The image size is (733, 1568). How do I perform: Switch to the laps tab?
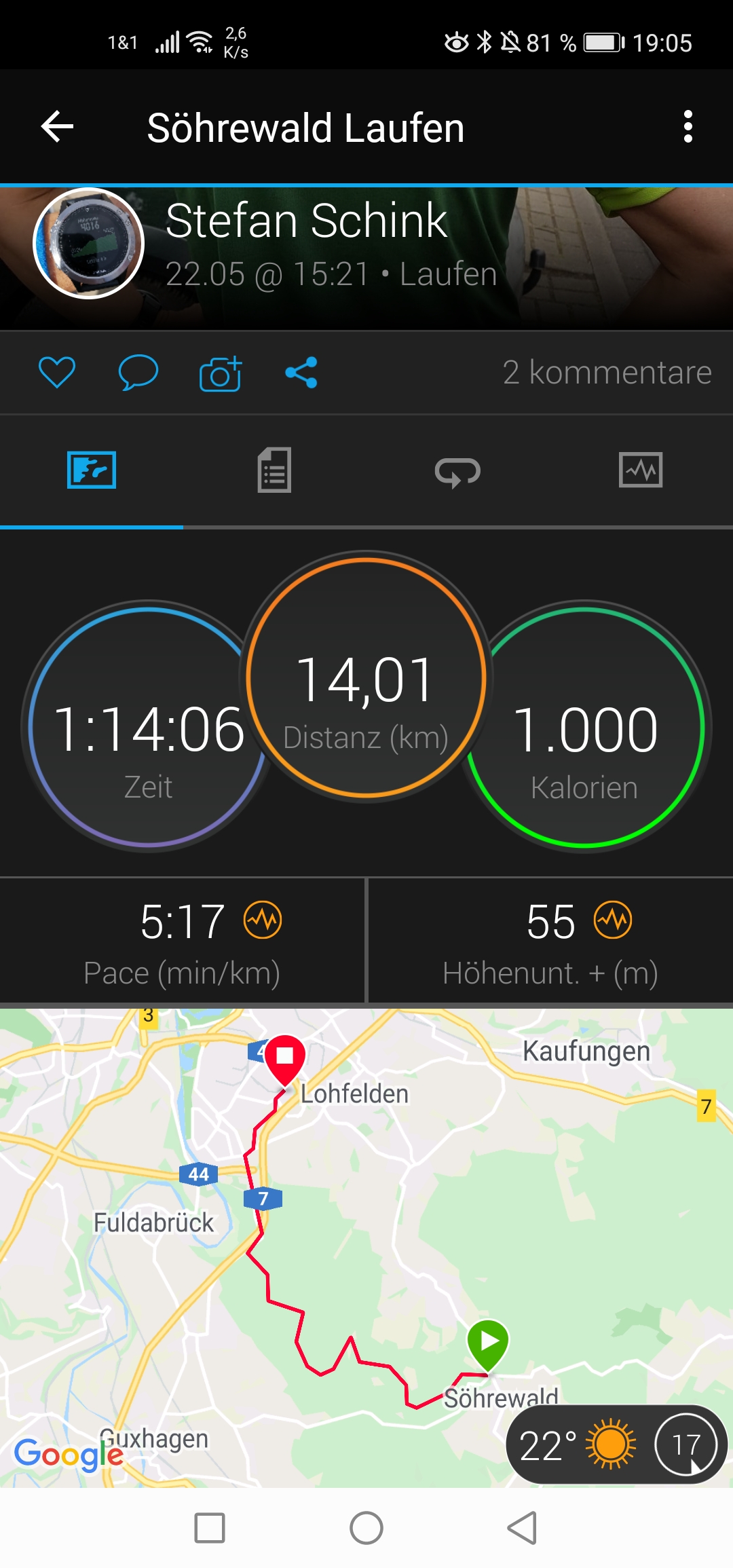pyautogui.click(x=457, y=471)
